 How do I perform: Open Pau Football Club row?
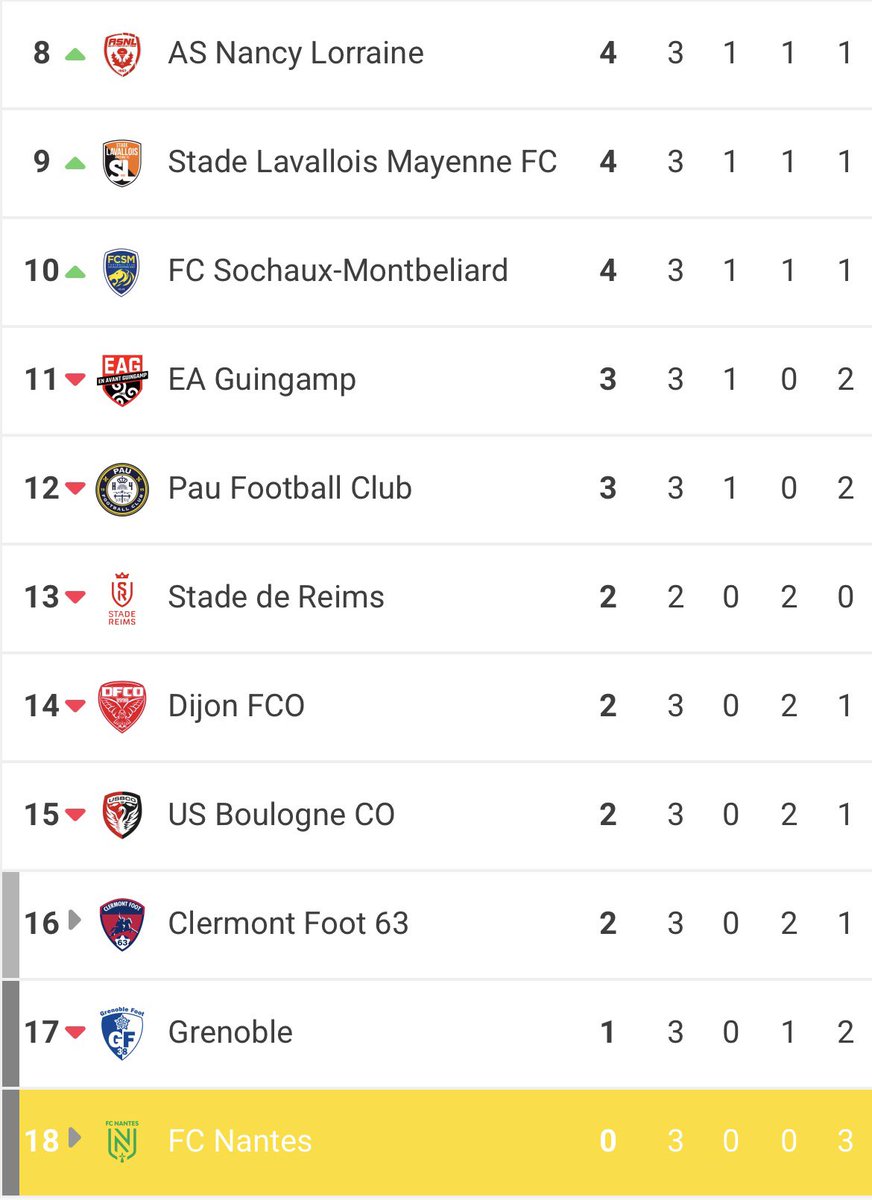tap(436, 490)
